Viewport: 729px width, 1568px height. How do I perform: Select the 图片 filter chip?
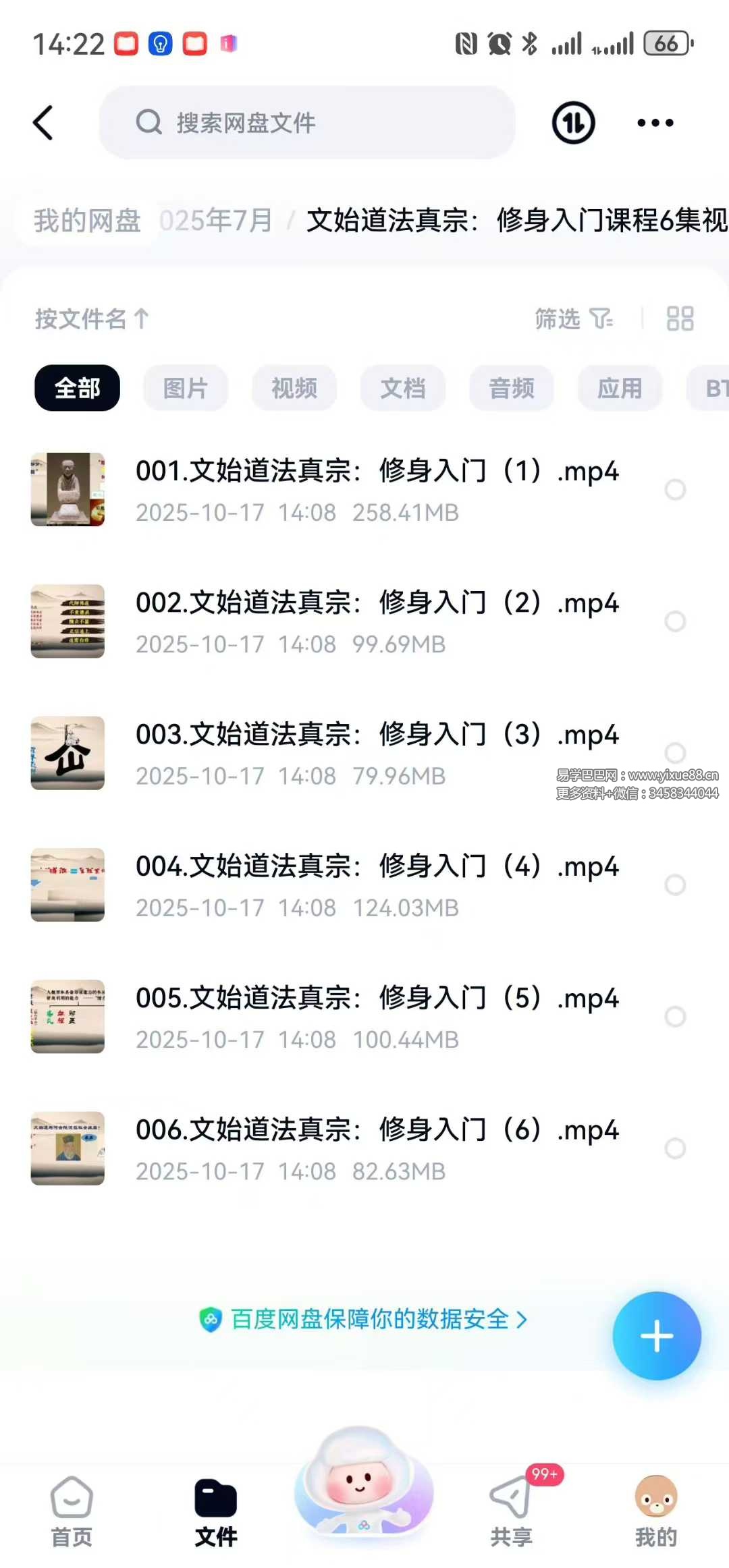click(186, 388)
